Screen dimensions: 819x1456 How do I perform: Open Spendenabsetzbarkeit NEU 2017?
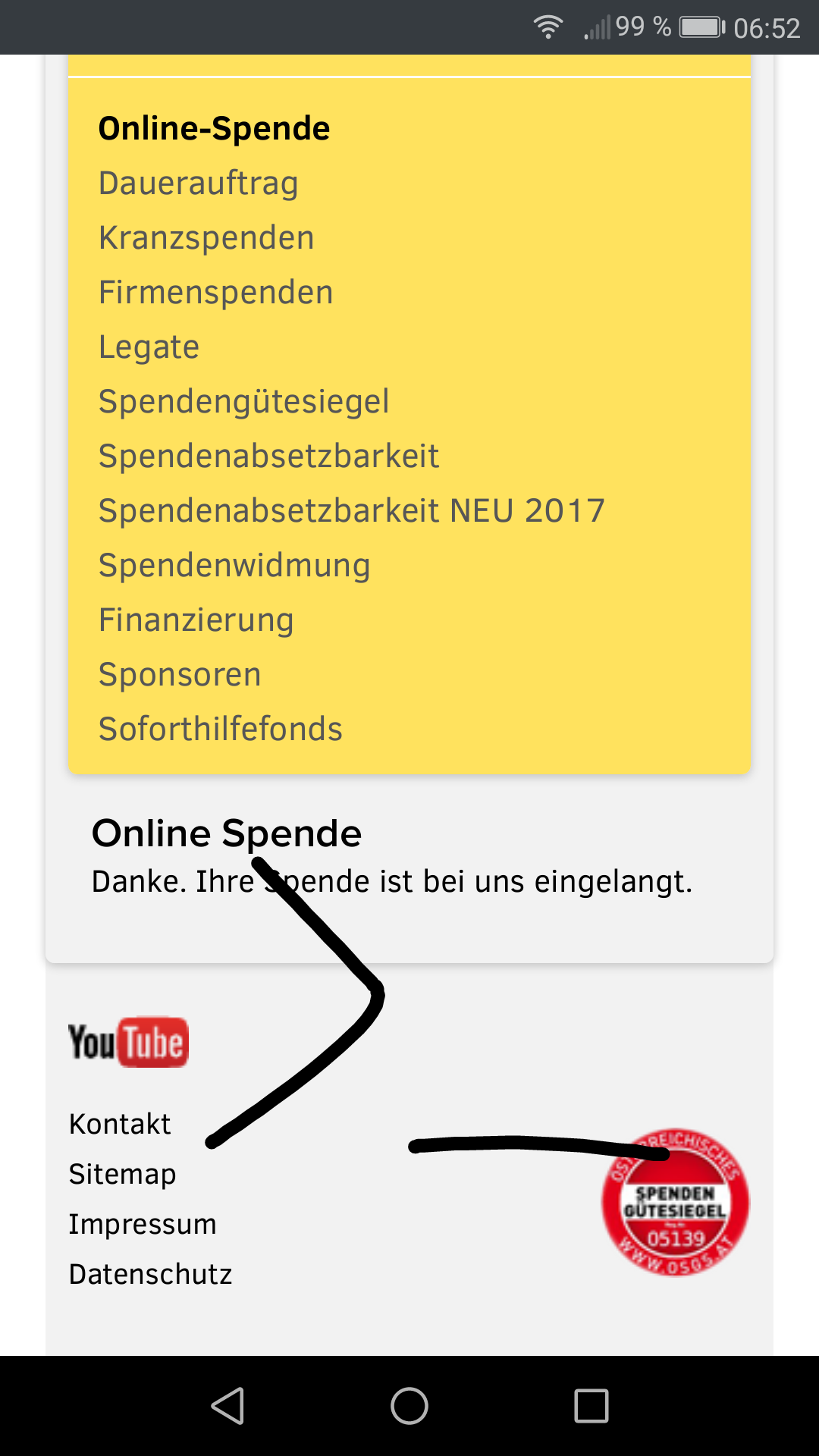(x=352, y=510)
